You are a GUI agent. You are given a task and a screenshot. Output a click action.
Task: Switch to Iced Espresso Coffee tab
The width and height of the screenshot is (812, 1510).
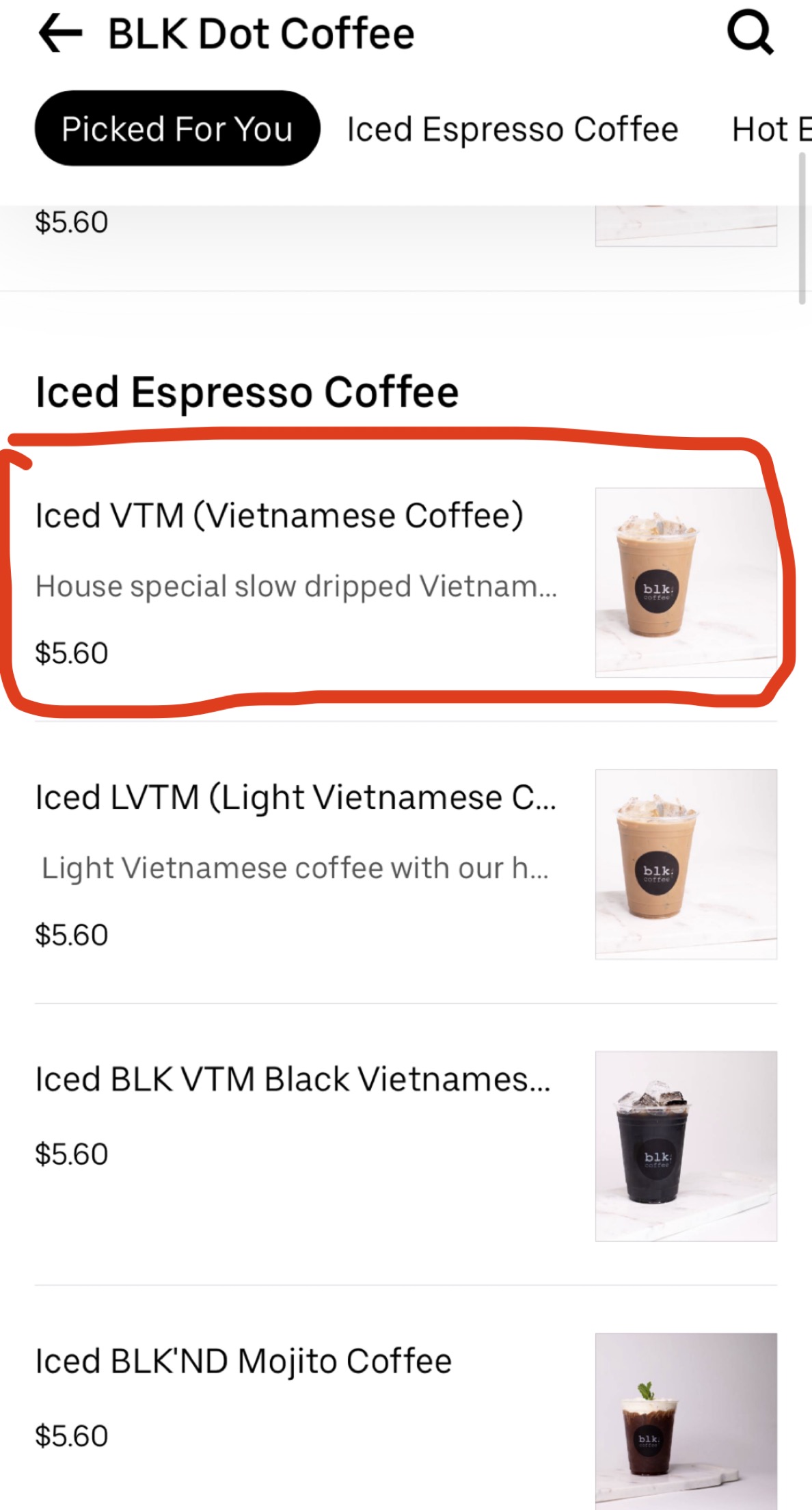(x=513, y=129)
